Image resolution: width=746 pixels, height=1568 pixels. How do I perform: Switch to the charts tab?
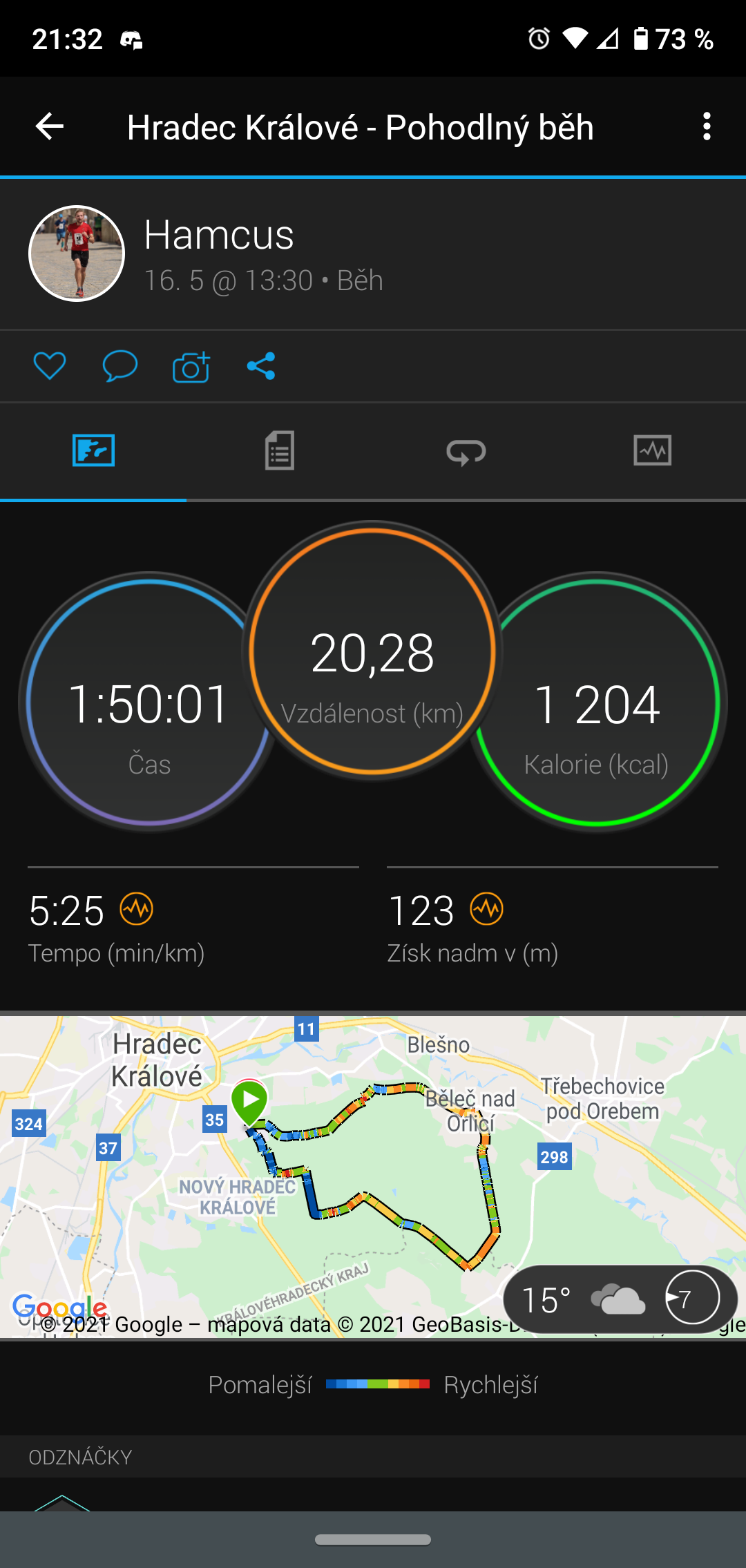[653, 451]
